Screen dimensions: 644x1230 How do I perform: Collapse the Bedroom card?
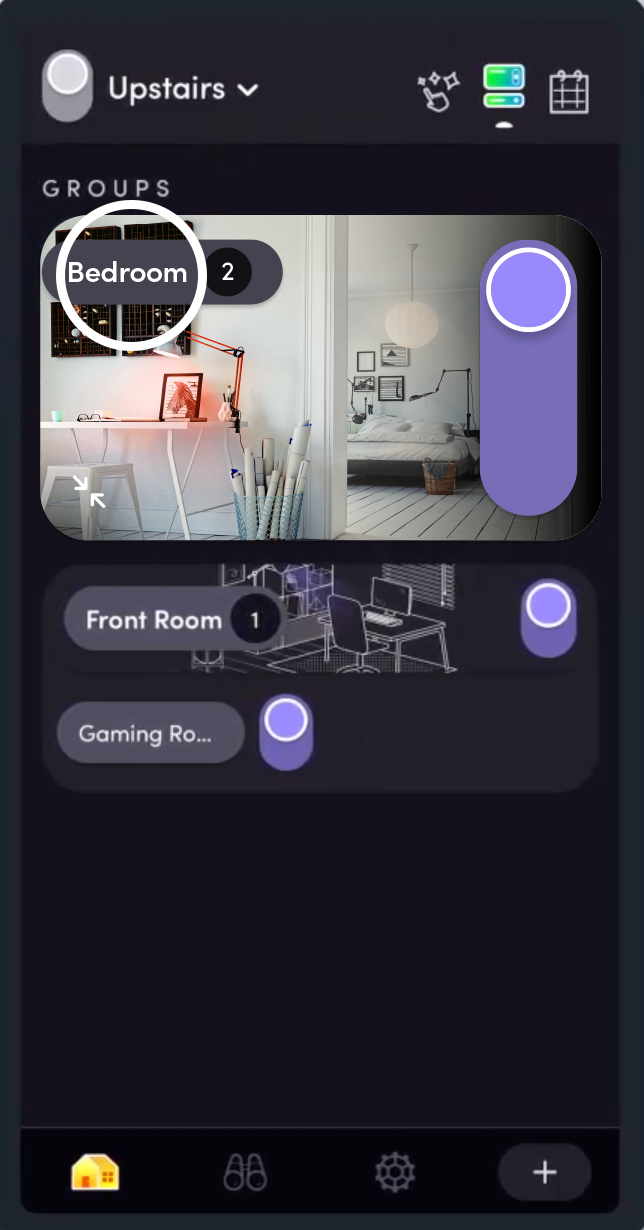click(x=89, y=490)
